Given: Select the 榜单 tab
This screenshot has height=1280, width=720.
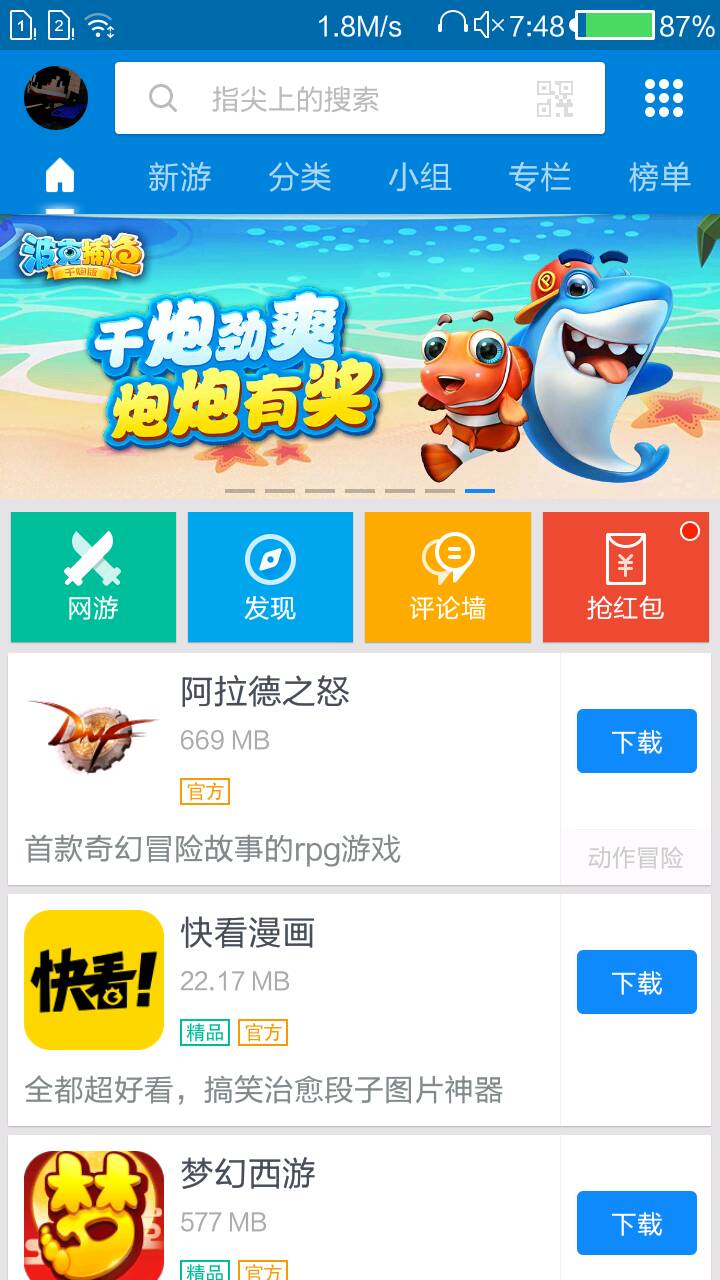Looking at the screenshot, I should tap(660, 177).
